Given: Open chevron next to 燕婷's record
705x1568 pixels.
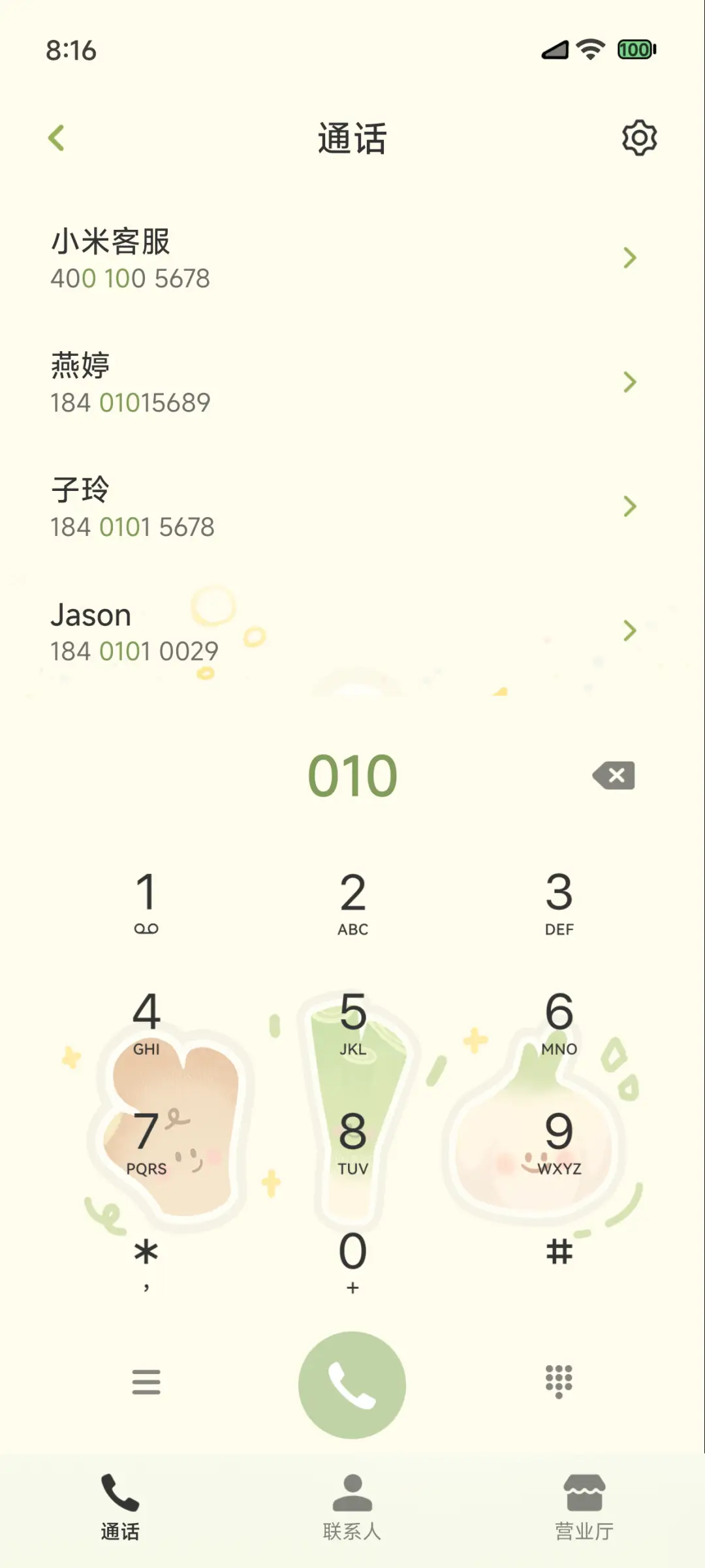Looking at the screenshot, I should [x=629, y=383].
